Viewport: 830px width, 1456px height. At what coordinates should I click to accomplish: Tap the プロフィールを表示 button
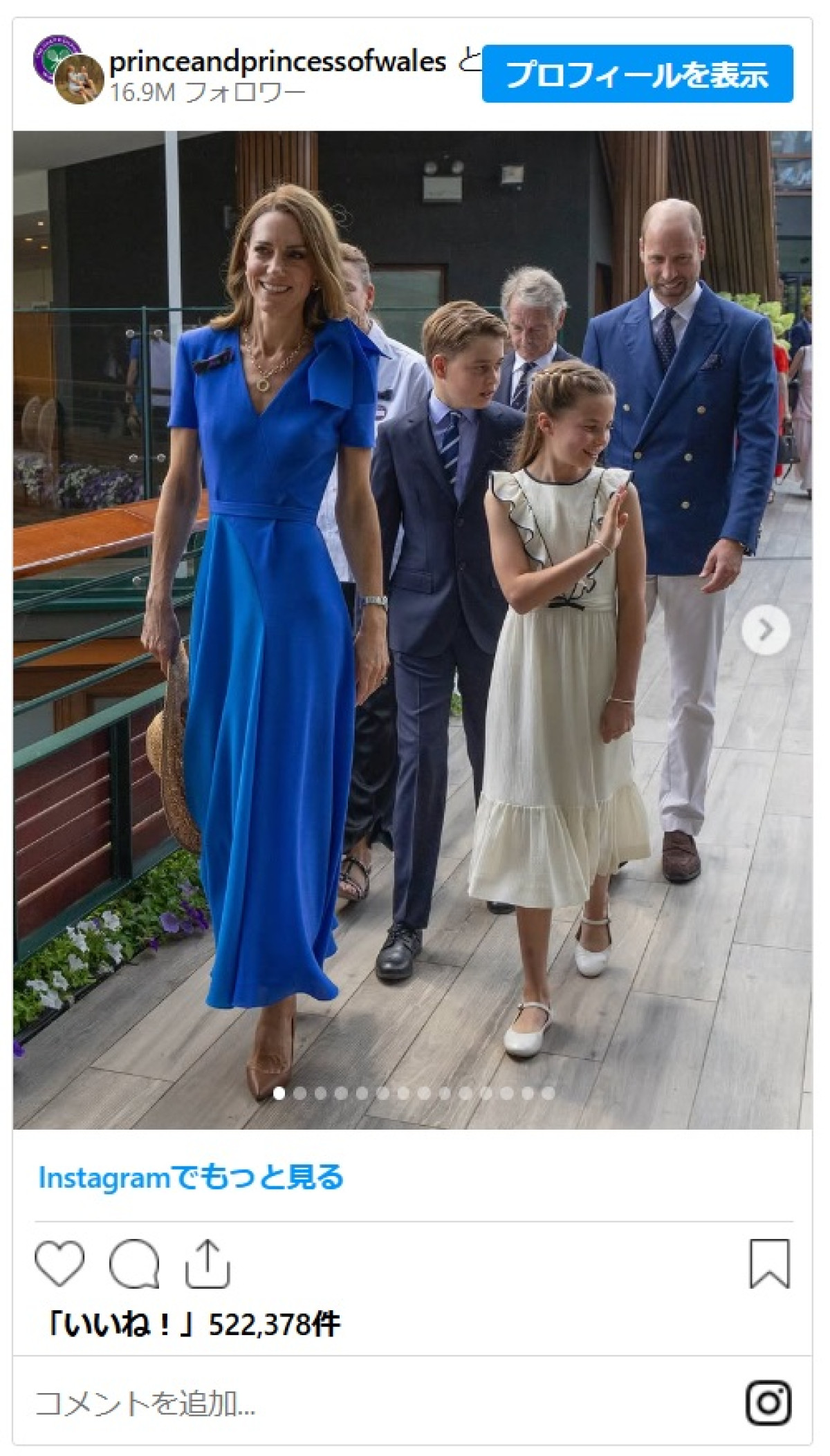637,74
